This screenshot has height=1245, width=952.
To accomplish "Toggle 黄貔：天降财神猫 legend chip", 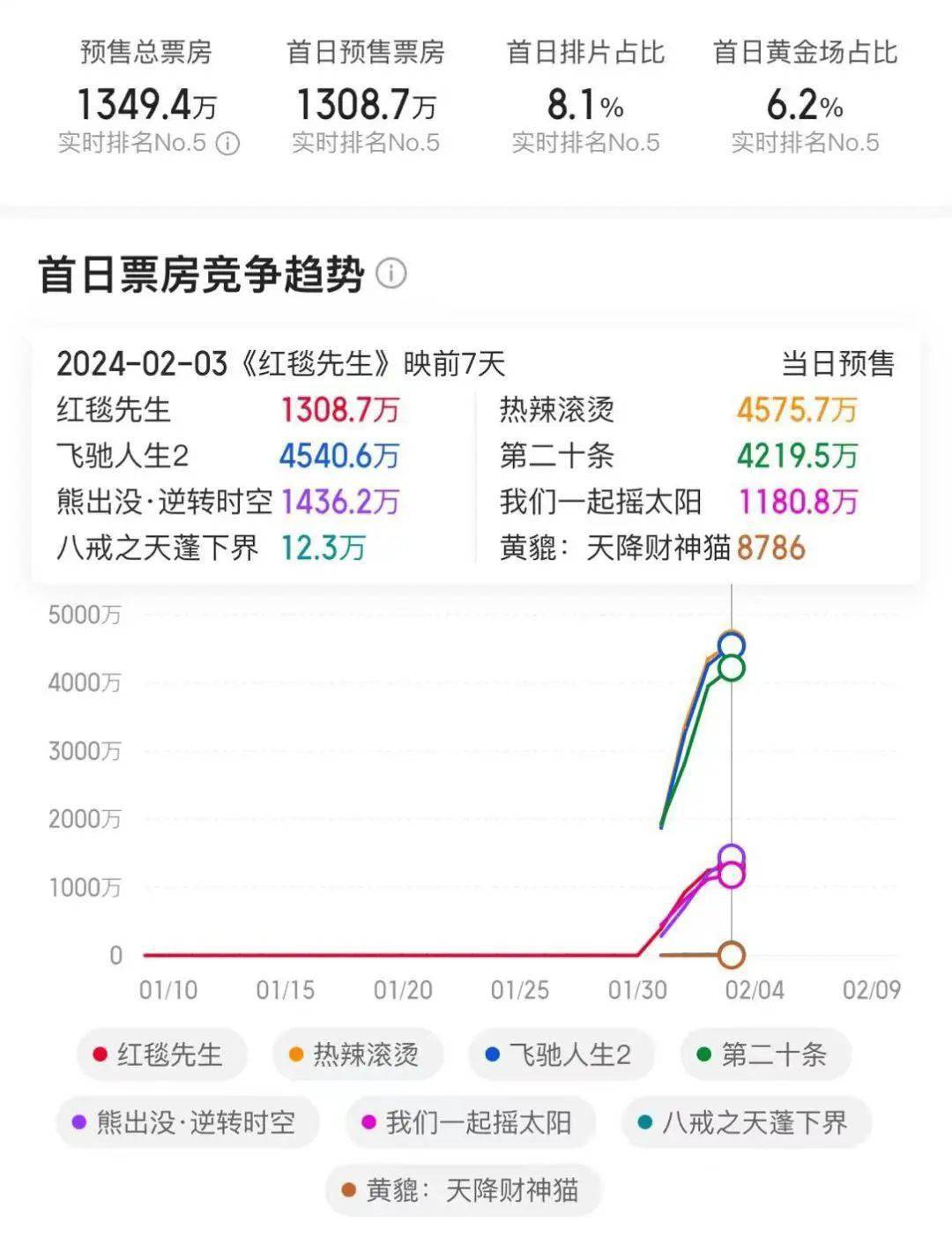I will pos(462,1190).
